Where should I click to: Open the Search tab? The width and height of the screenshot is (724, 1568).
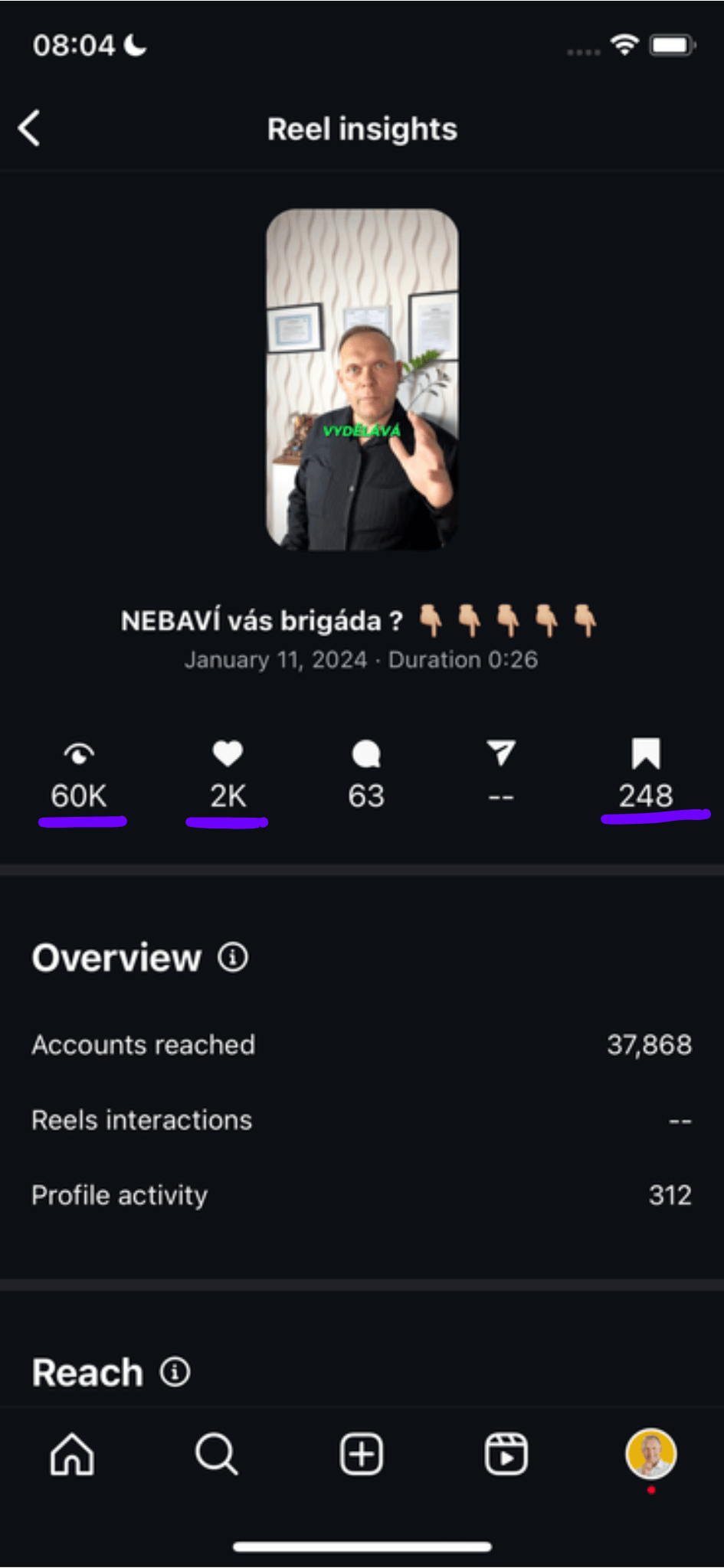click(x=217, y=1454)
